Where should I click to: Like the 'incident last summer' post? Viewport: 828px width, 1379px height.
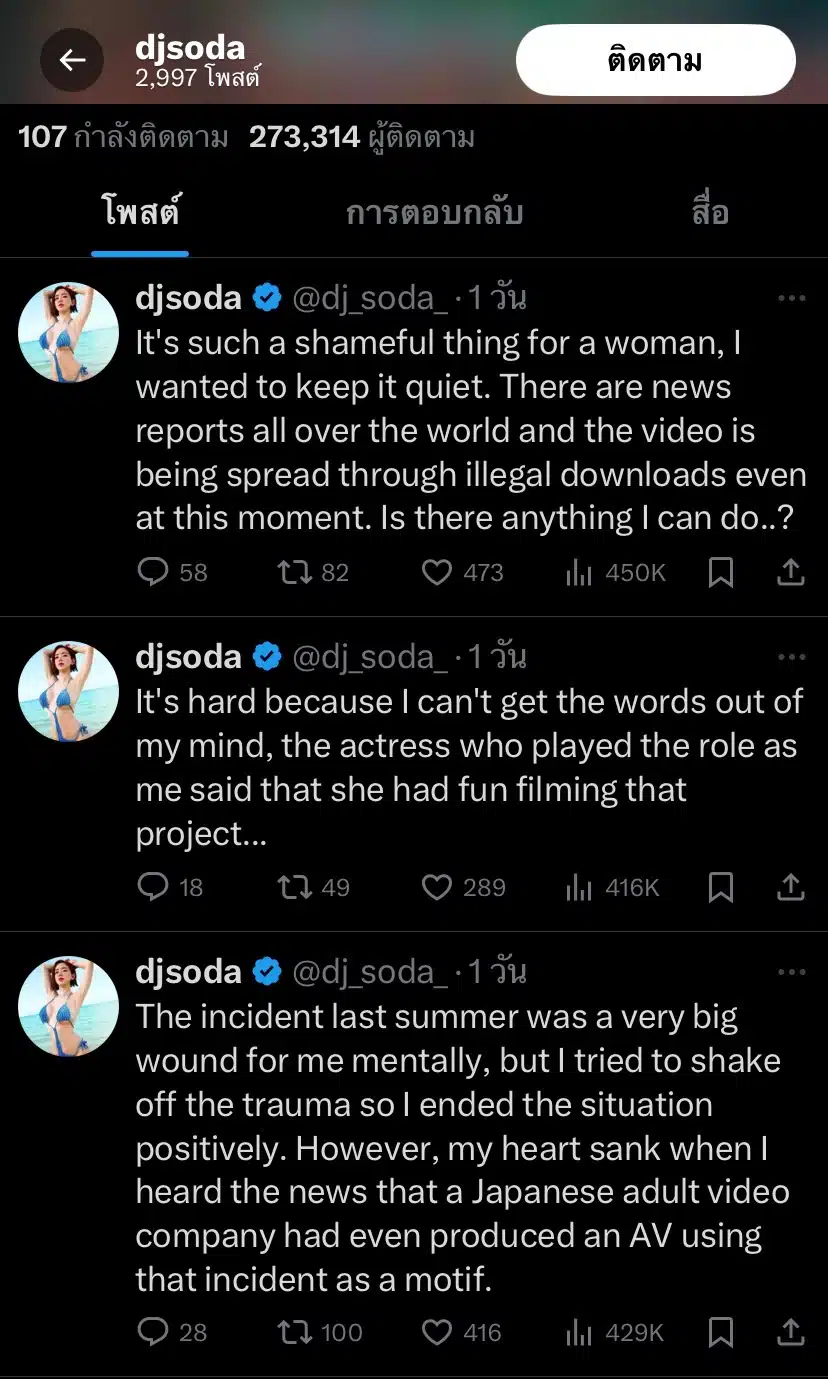tap(437, 1332)
